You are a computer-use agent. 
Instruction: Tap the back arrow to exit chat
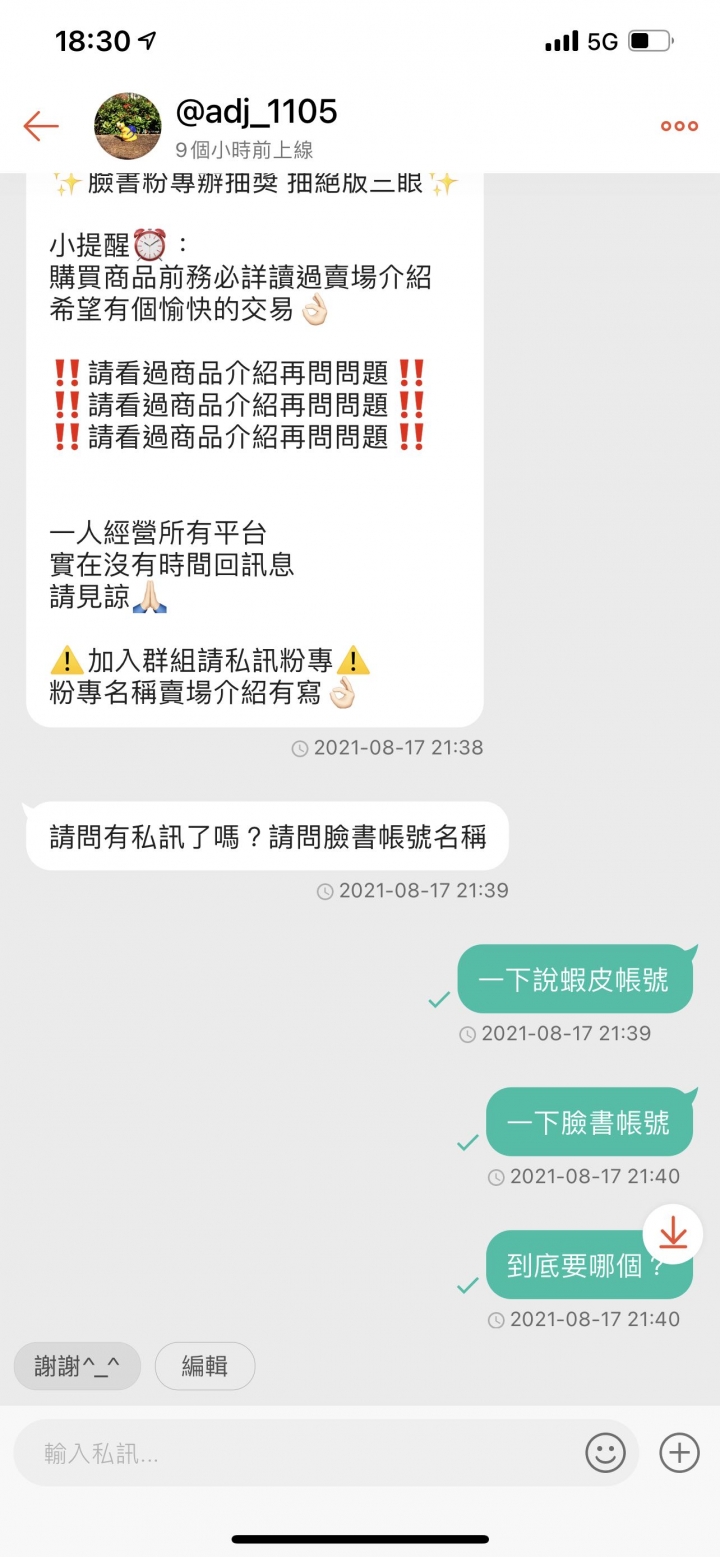pyautogui.click(x=40, y=126)
